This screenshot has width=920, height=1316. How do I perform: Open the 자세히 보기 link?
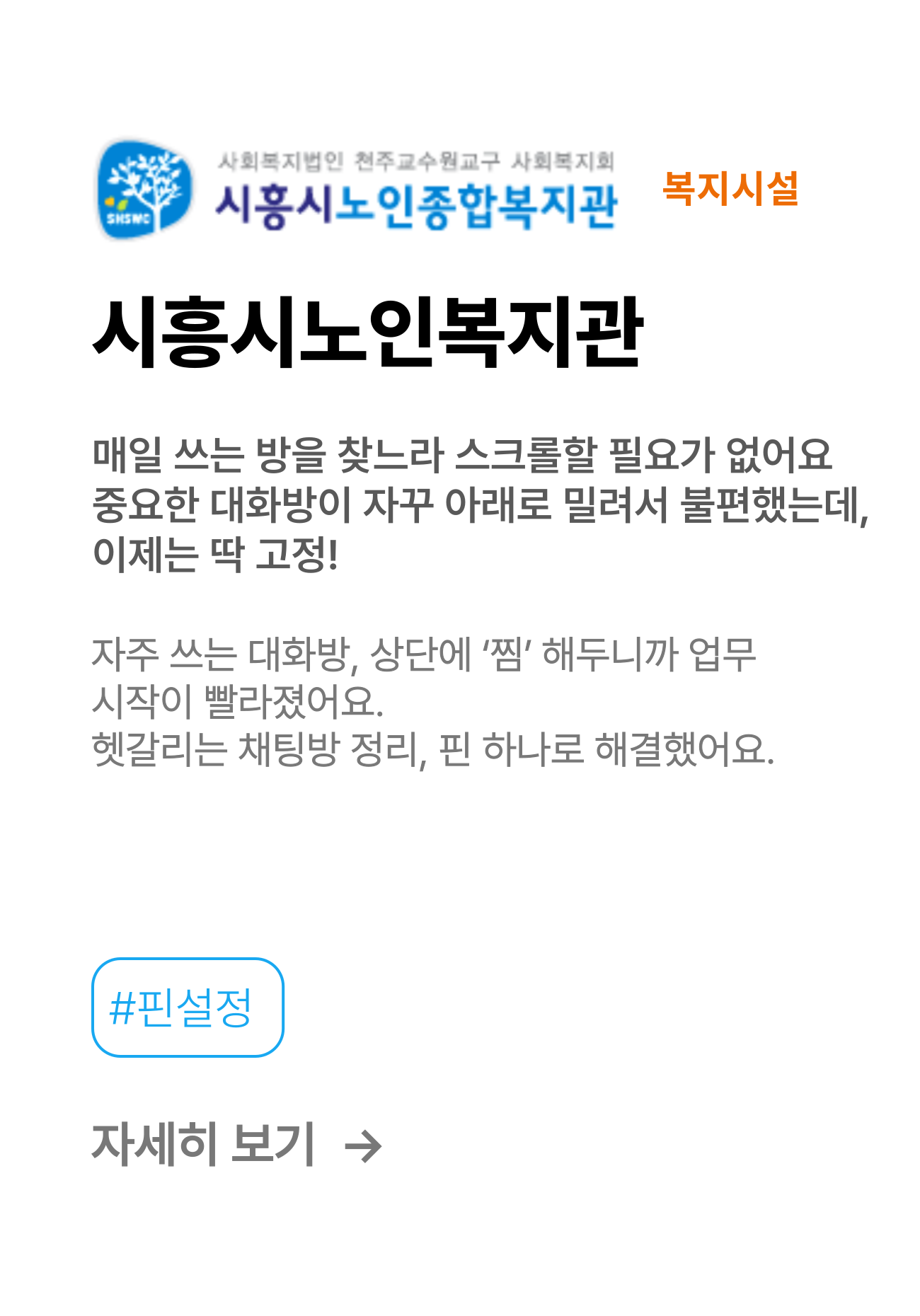click(236, 1144)
